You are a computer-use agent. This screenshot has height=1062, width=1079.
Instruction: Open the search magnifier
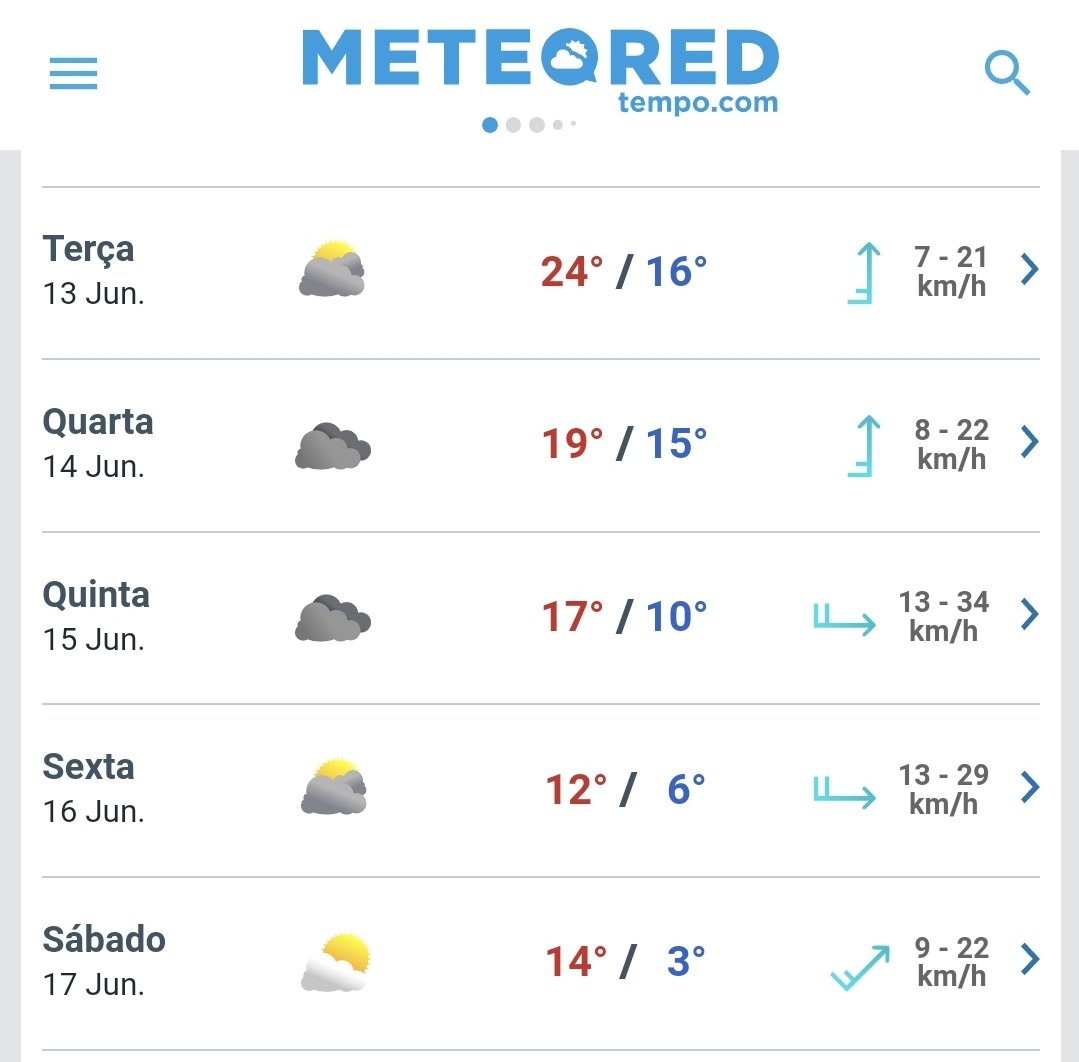tap(1006, 73)
